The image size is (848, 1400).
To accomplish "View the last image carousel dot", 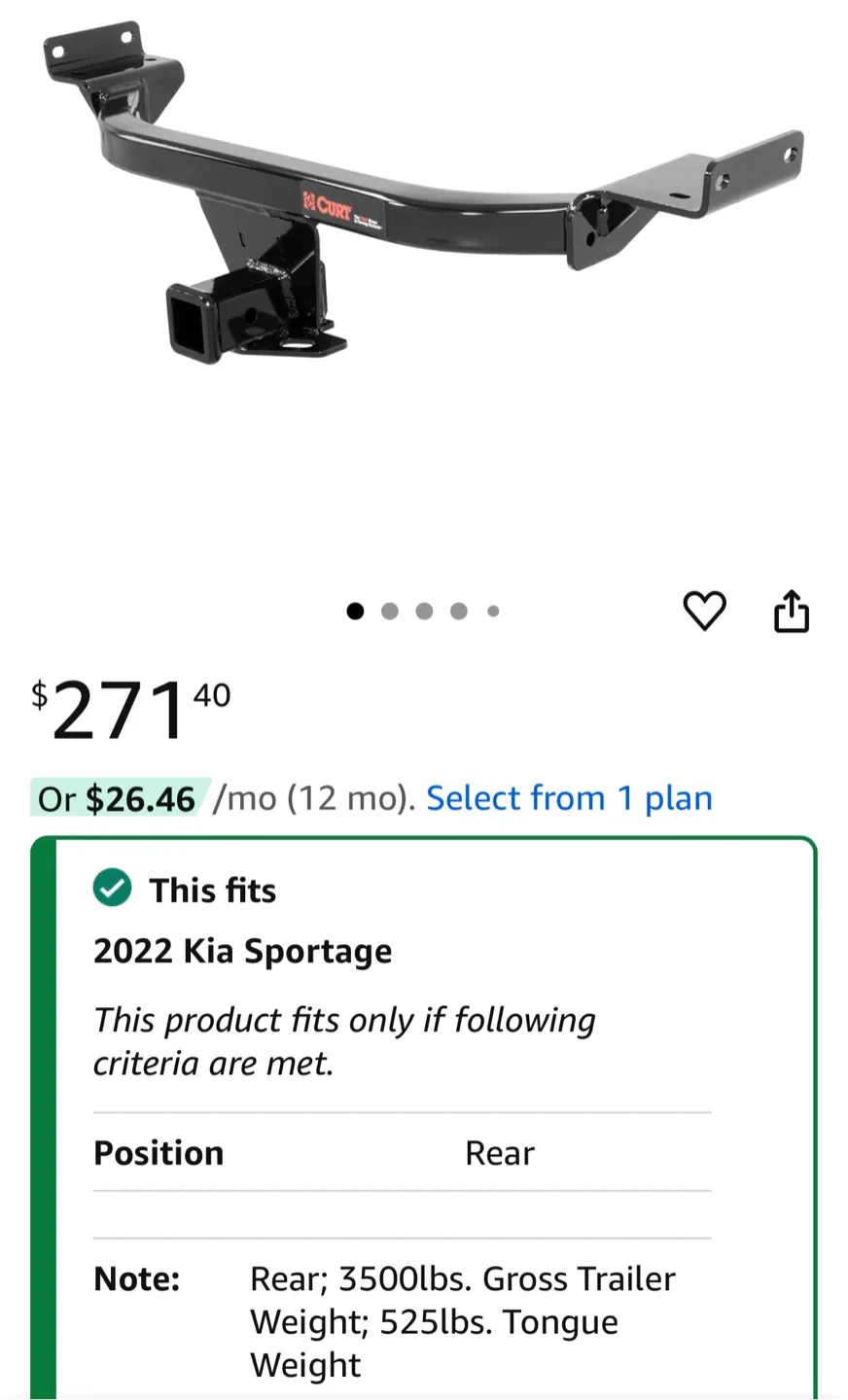I will (493, 611).
